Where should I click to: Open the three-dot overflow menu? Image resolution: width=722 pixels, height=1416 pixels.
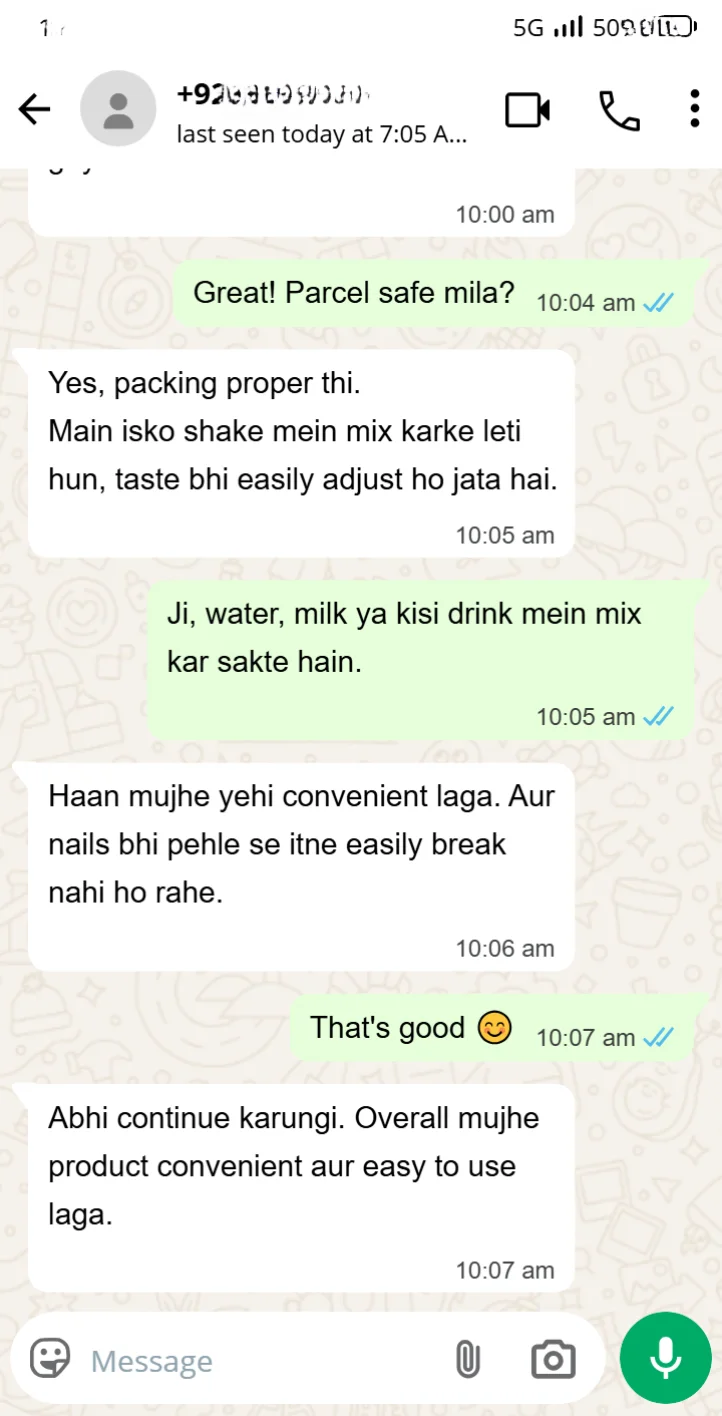tap(694, 109)
